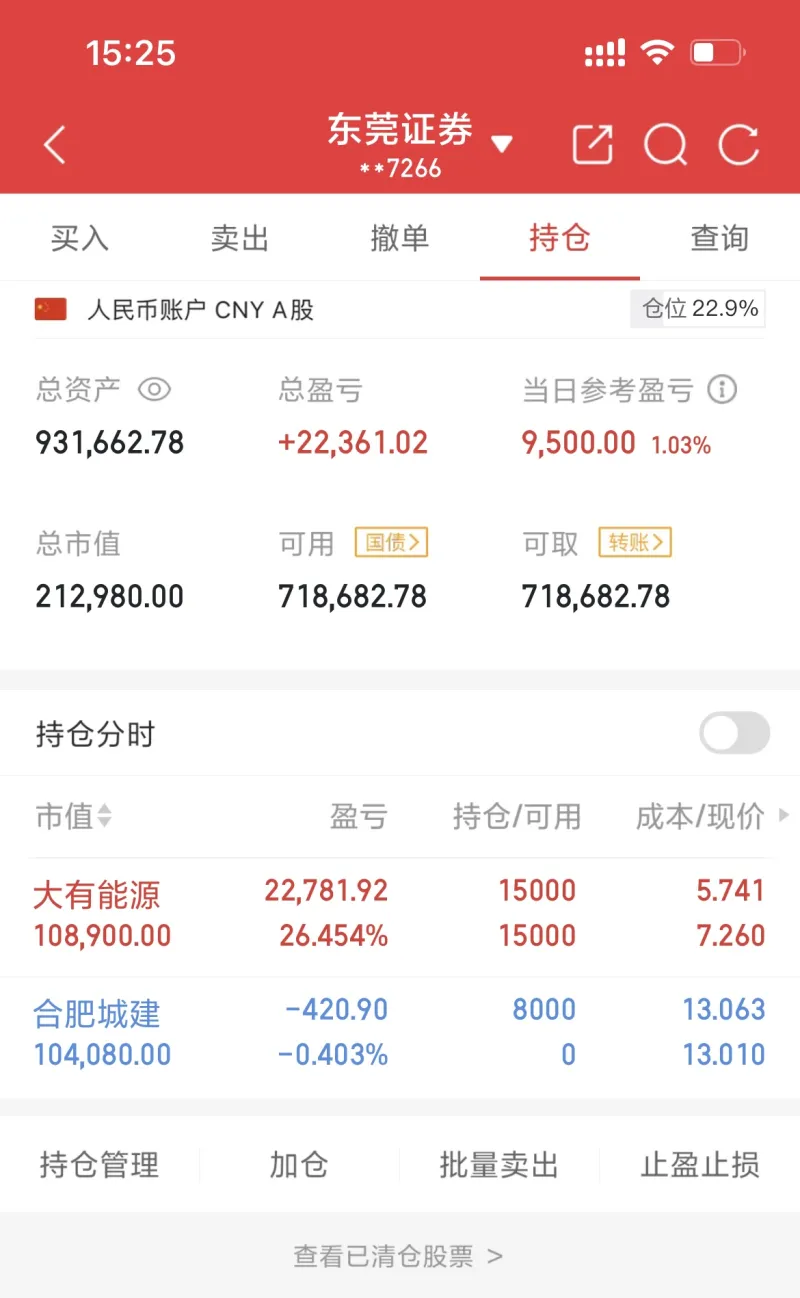
Task: View 当日参考盈亏 info tooltip
Action: (x=723, y=390)
